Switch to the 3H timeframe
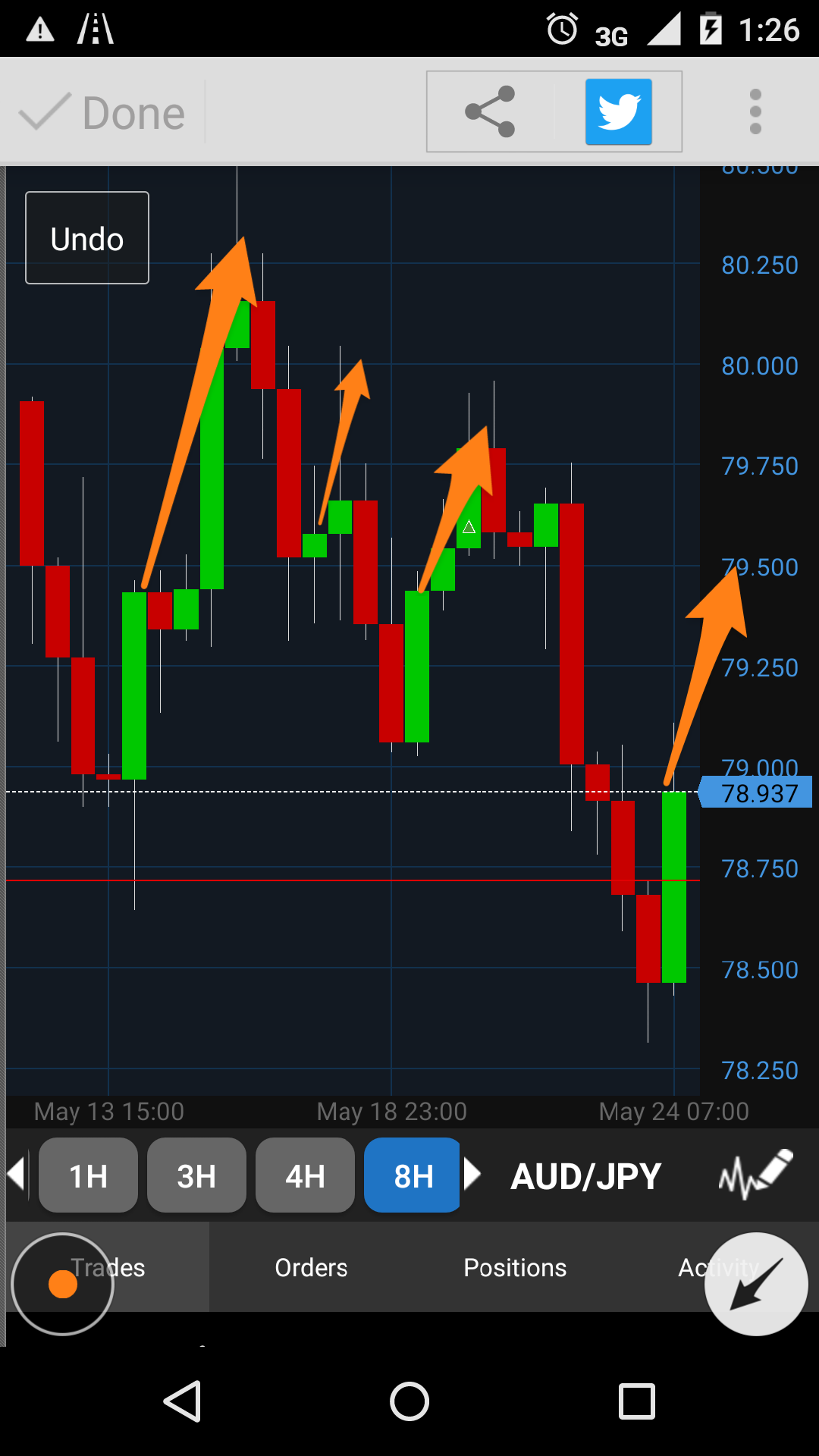The image size is (819, 1456). (196, 1175)
